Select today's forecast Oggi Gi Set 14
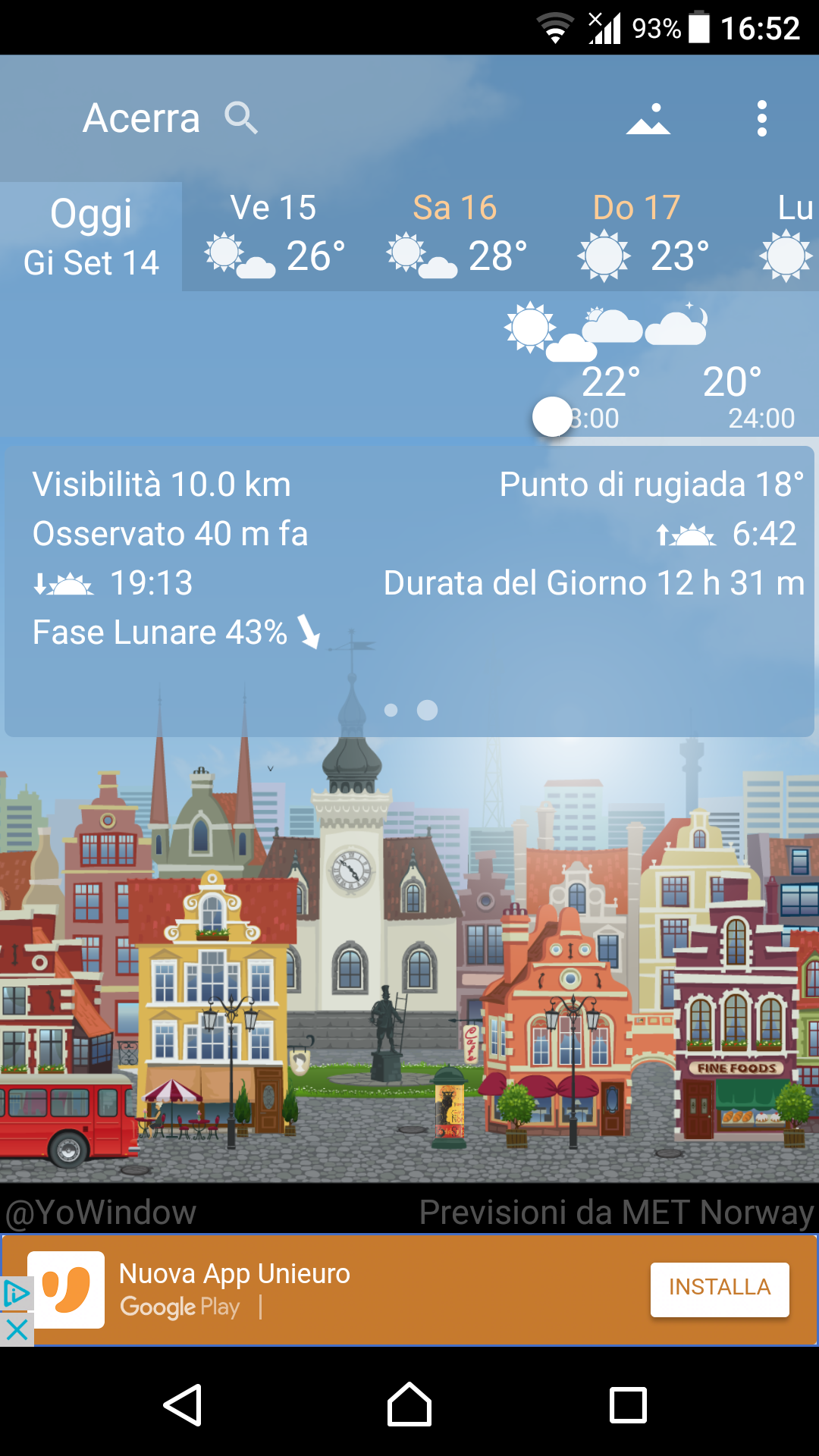The width and height of the screenshot is (819, 1456). click(91, 237)
